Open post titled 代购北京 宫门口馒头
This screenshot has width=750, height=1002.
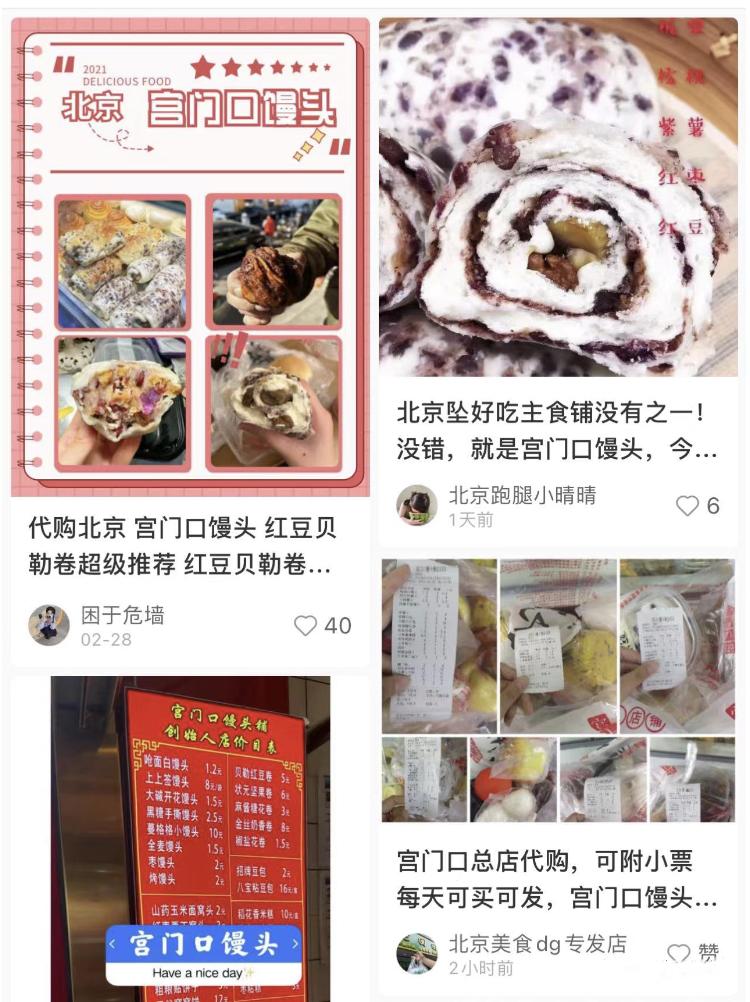185,540
